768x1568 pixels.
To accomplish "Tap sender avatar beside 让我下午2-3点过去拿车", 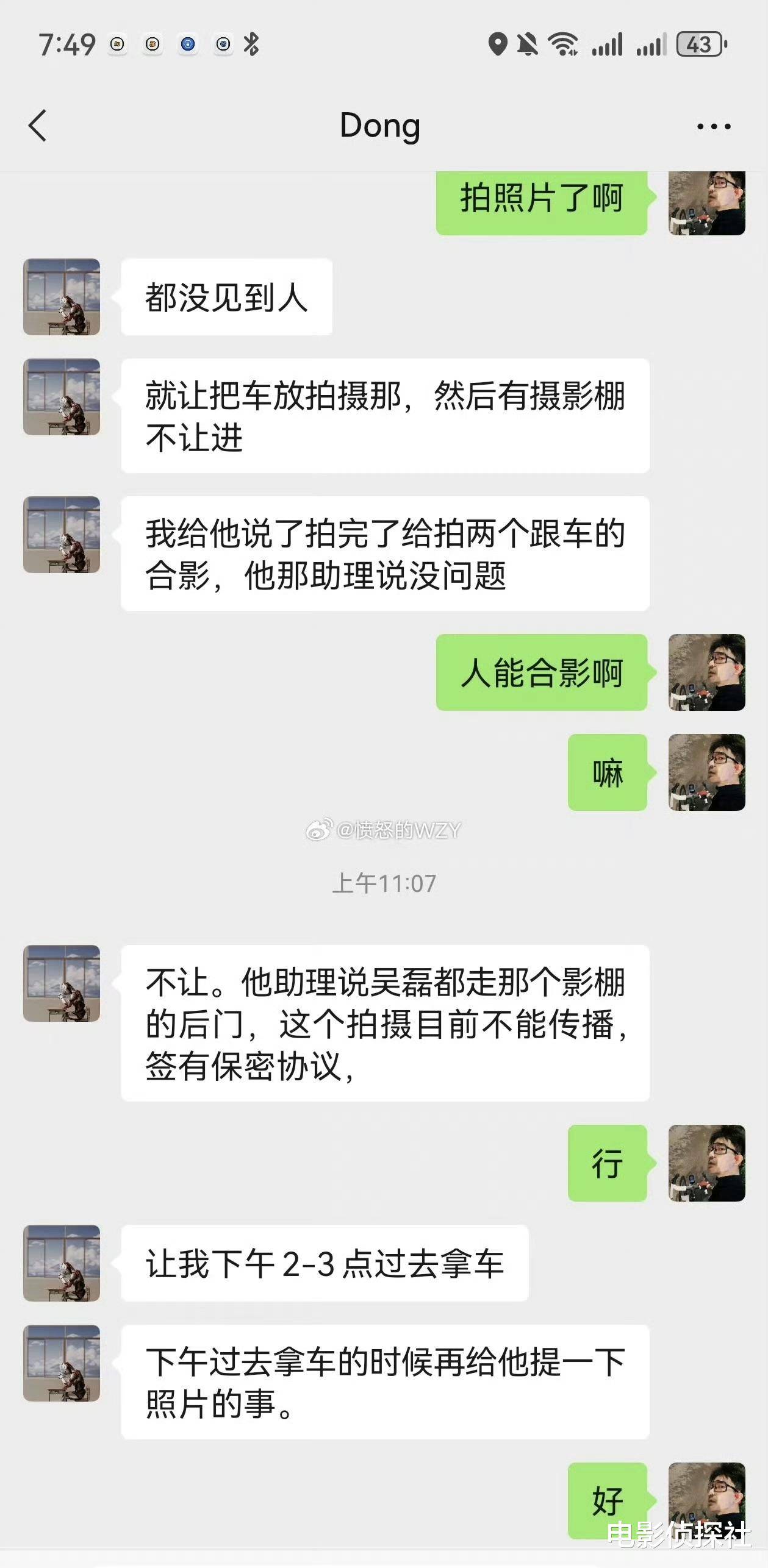I will coord(62,1263).
